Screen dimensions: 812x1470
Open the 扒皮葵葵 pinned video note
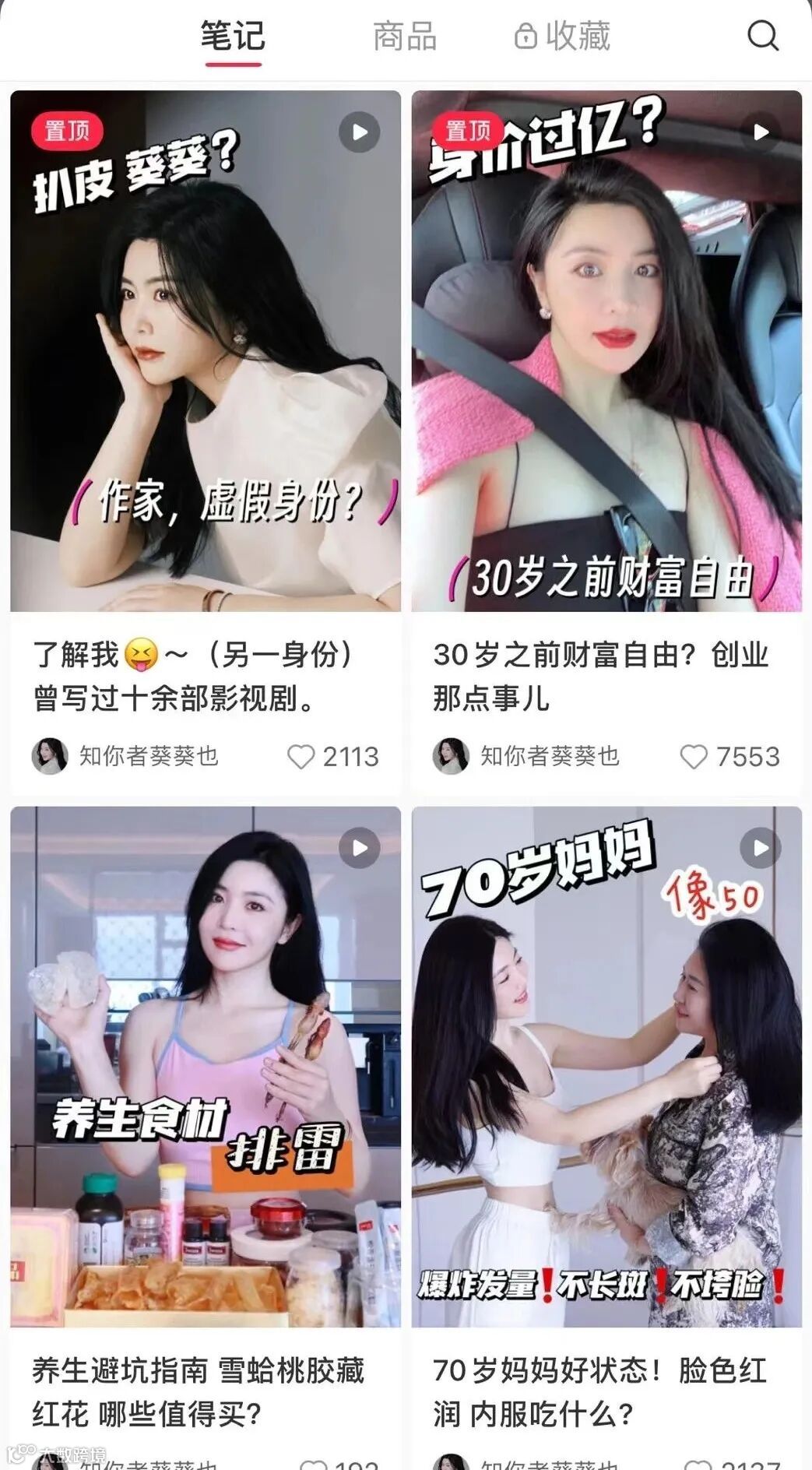(206, 351)
